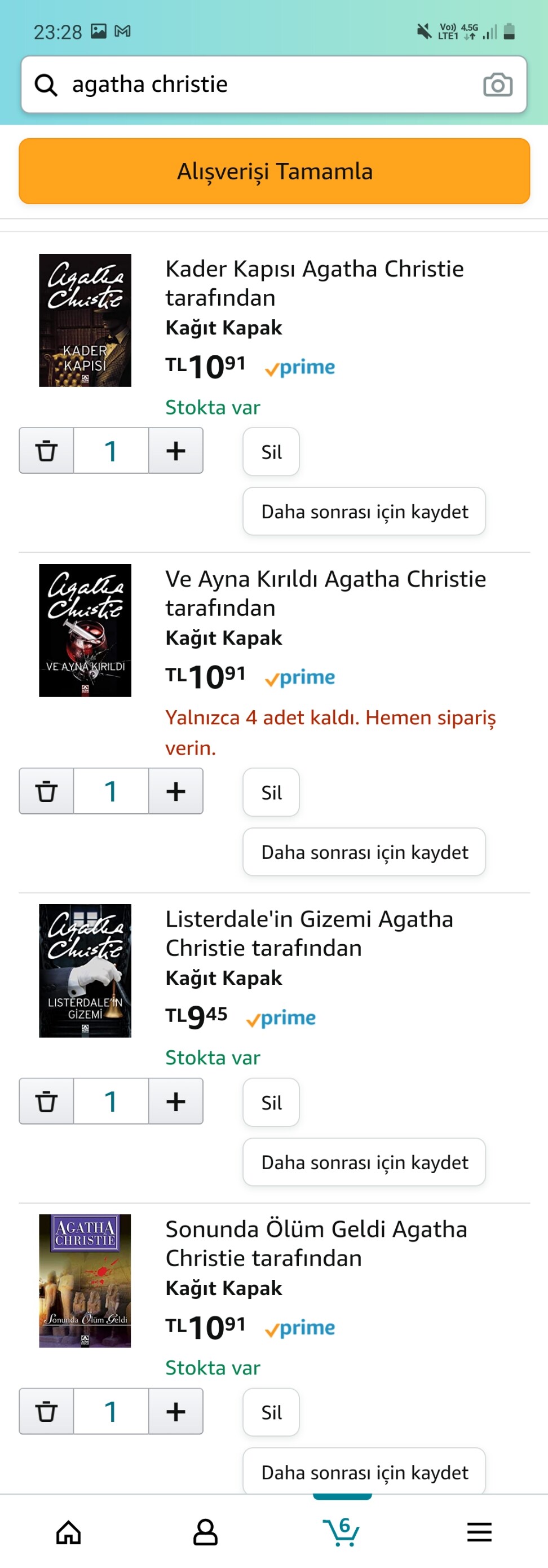548x1568 pixels.
Task: Save Kader Kapısı for later
Action: click(x=364, y=512)
